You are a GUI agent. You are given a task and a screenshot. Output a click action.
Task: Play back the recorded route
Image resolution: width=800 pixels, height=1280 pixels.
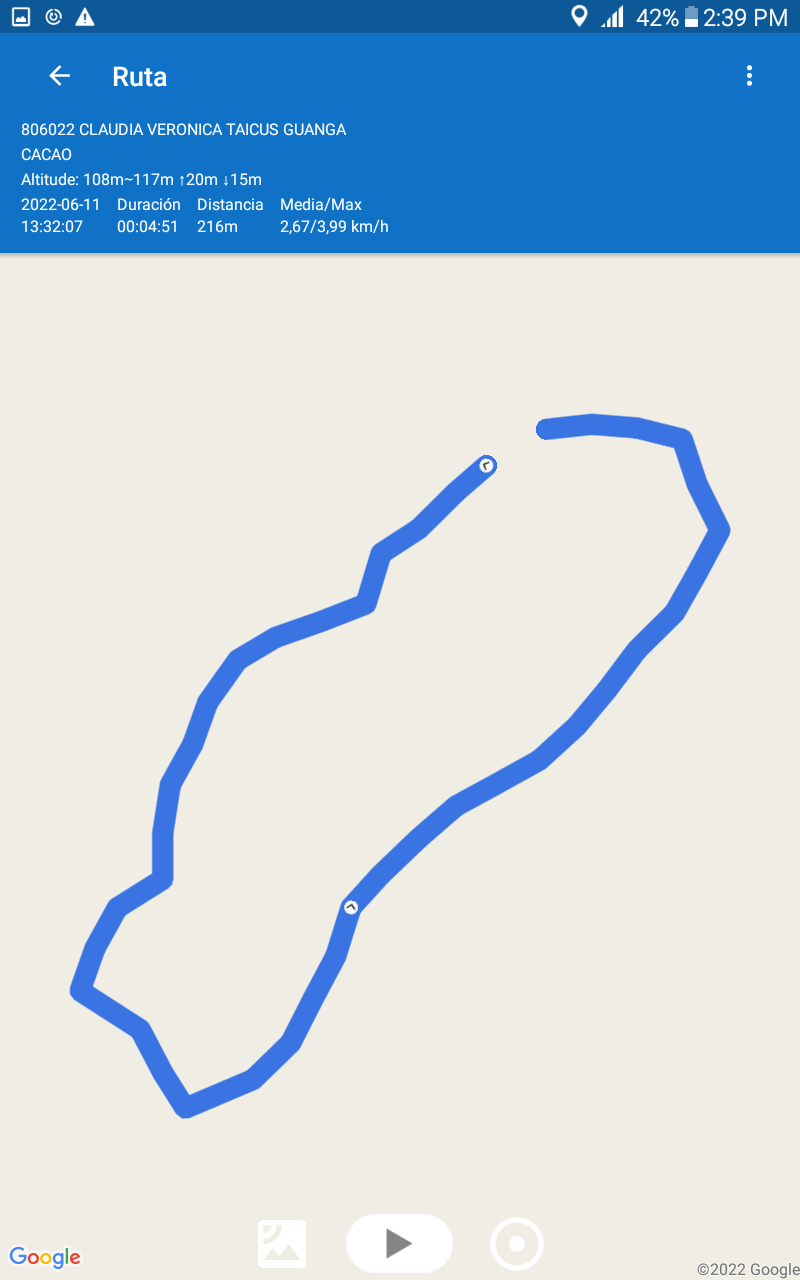[399, 1243]
